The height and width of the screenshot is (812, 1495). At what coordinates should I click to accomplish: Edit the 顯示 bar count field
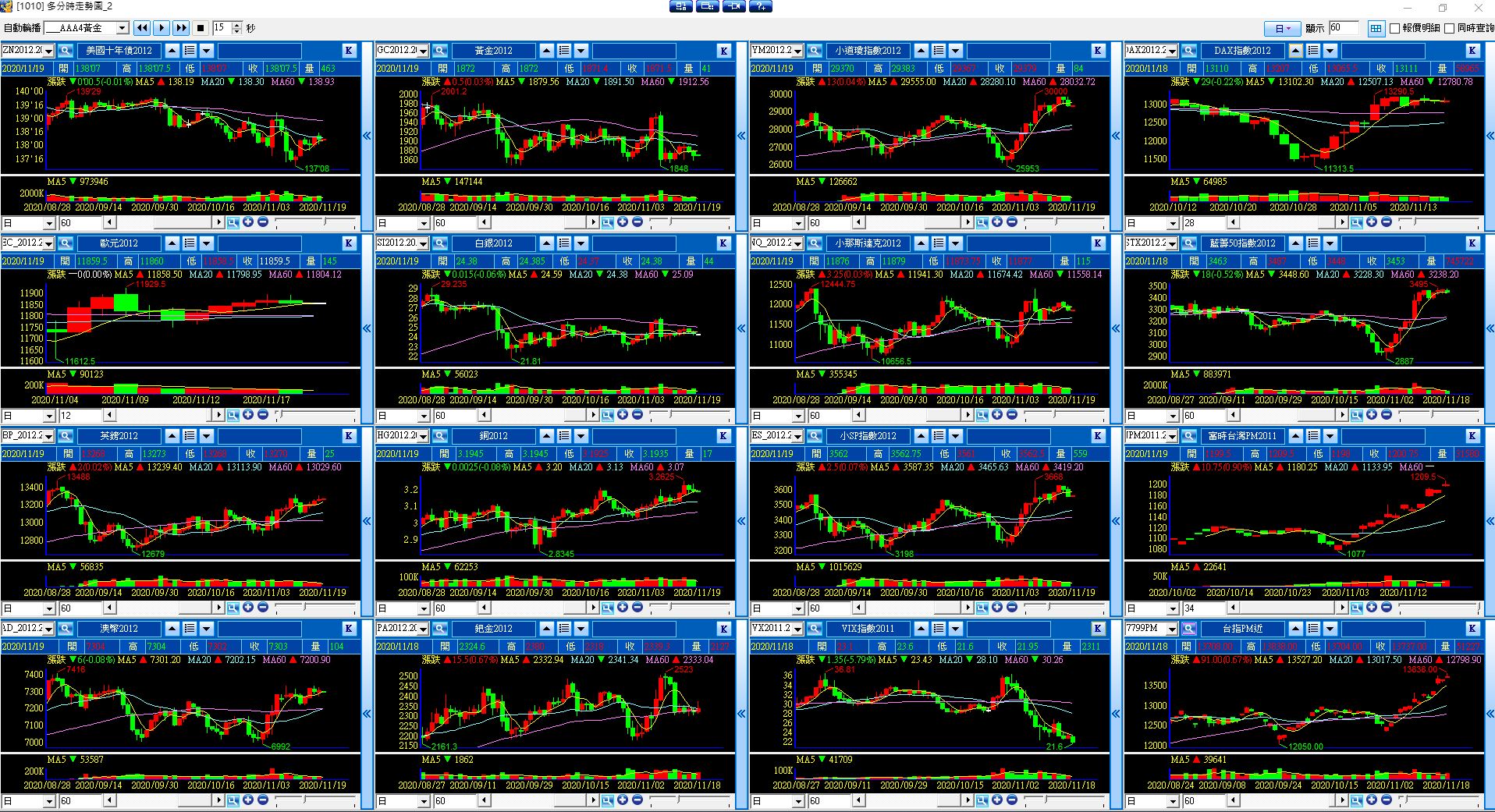coord(1343,28)
